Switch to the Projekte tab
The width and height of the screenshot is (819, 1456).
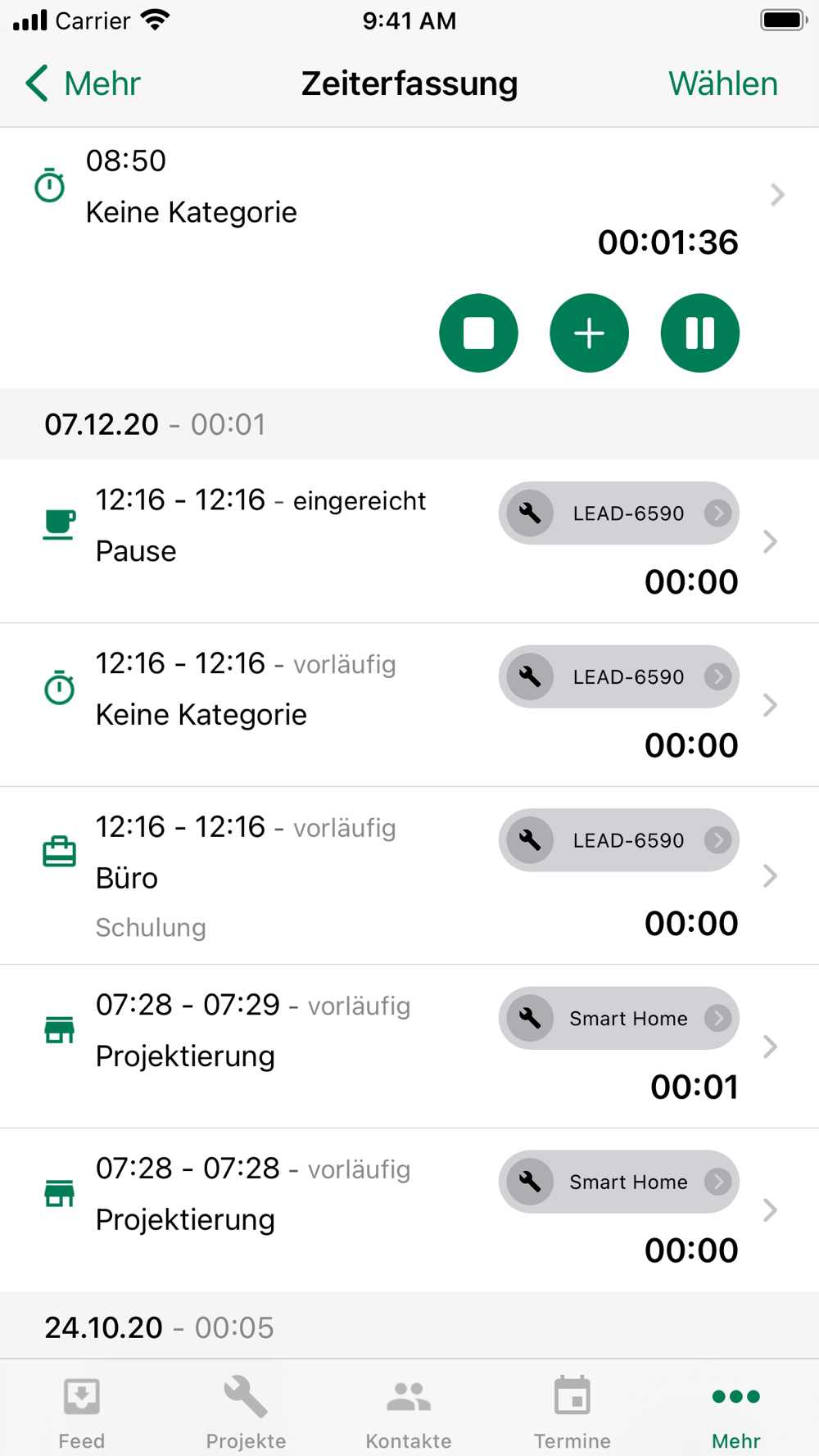click(x=246, y=1410)
